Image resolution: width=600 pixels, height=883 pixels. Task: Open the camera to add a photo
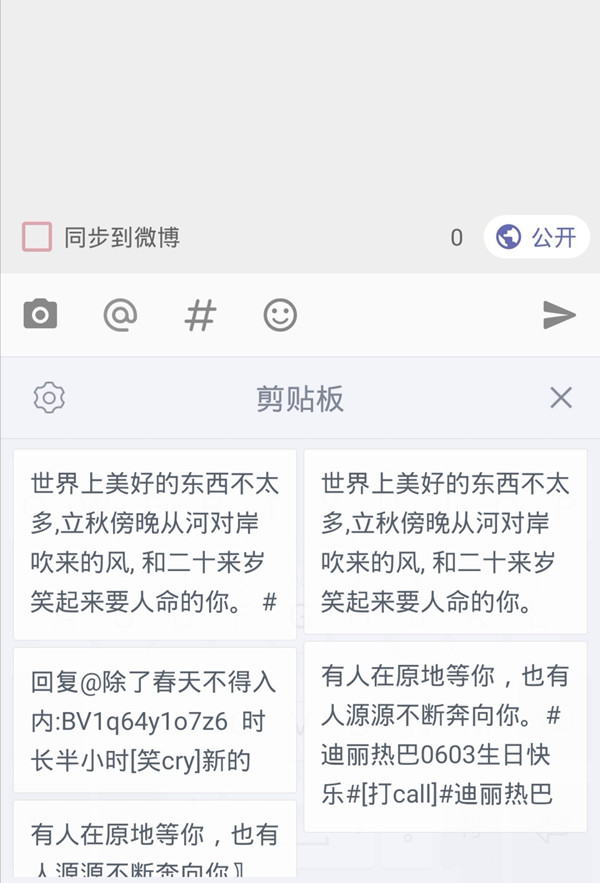click(x=40, y=315)
